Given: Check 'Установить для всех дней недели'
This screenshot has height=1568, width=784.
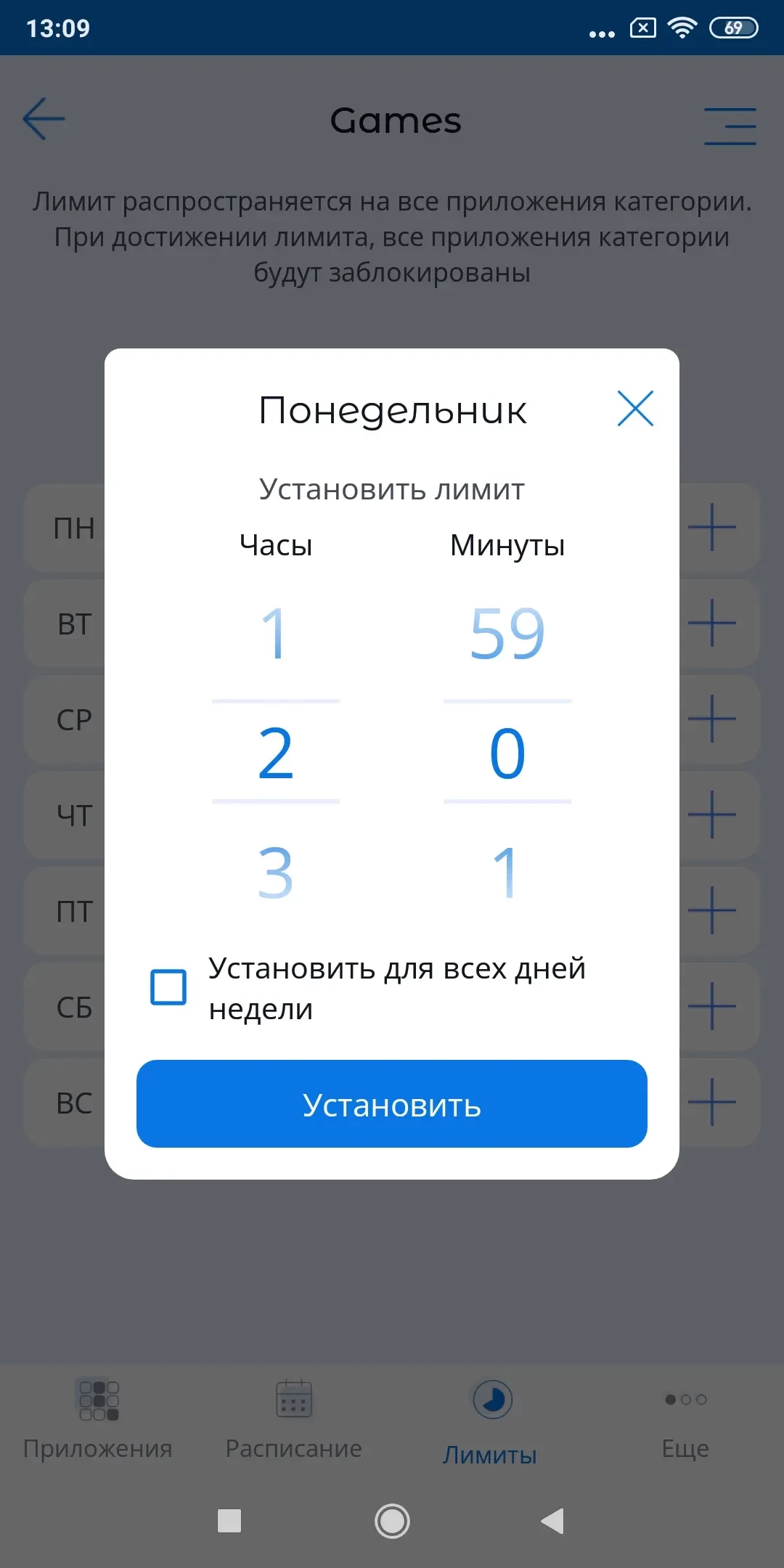Looking at the screenshot, I should (168, 987).
